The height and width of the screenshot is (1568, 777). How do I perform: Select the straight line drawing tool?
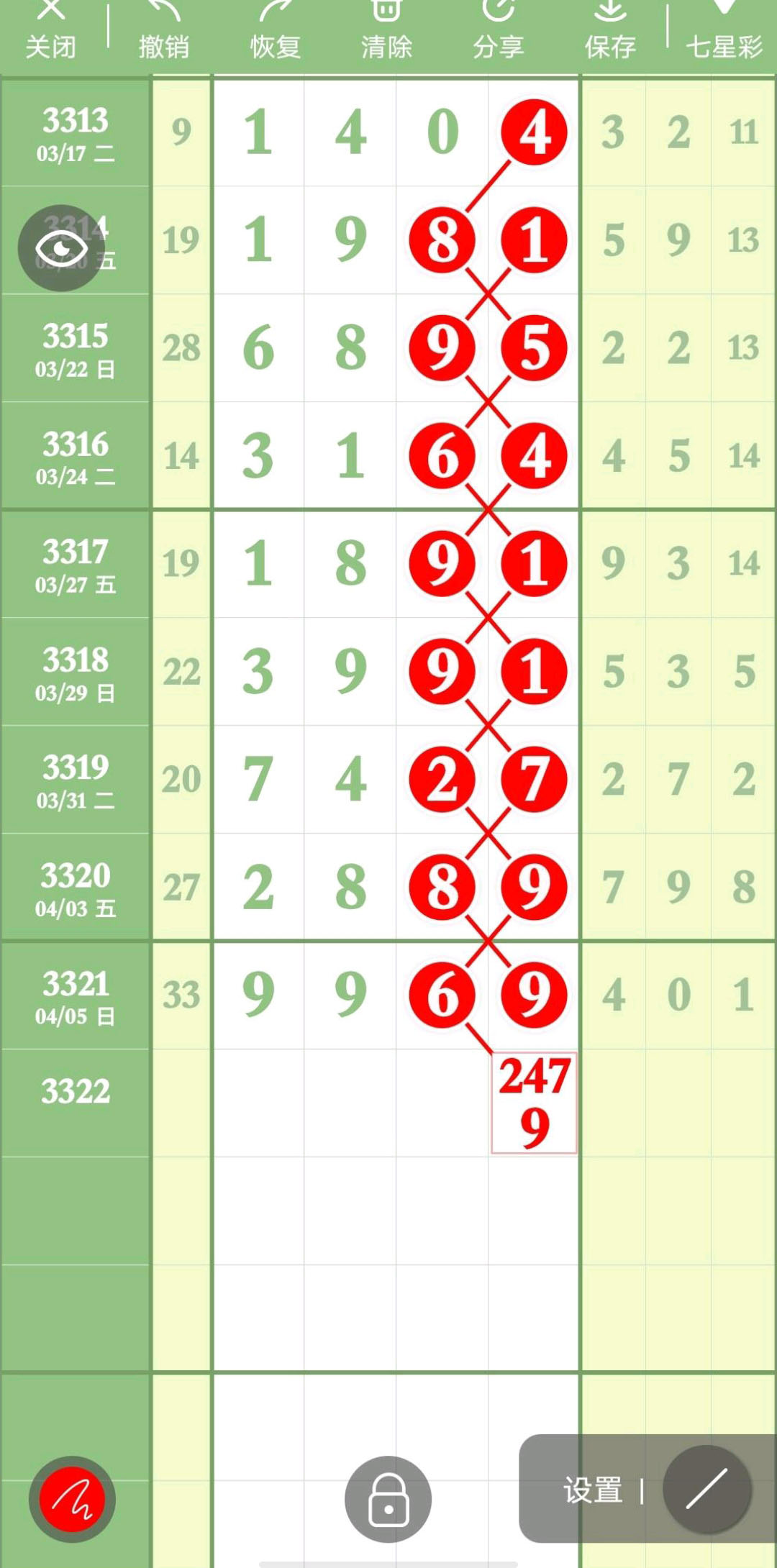click(707, 1489)
